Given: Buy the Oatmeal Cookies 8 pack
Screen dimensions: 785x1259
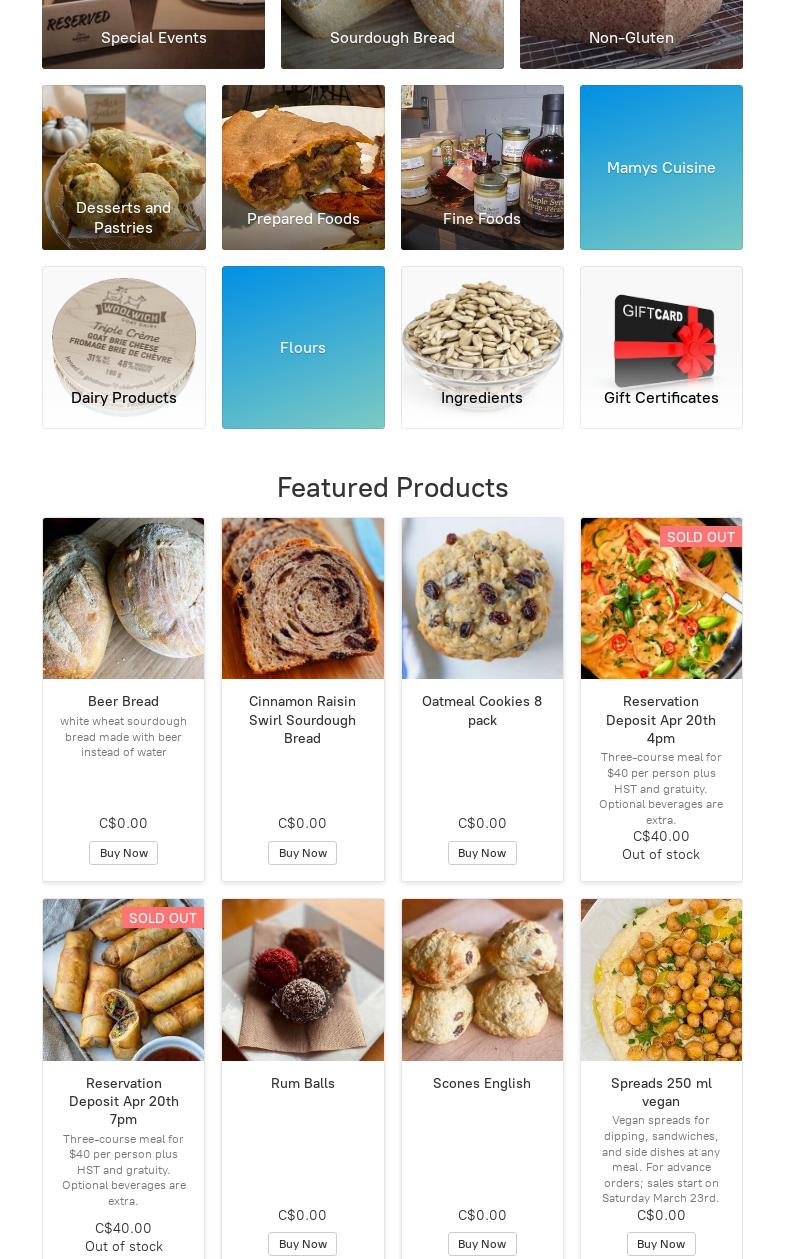Looking at the screenshot, I should pos(482,853).
